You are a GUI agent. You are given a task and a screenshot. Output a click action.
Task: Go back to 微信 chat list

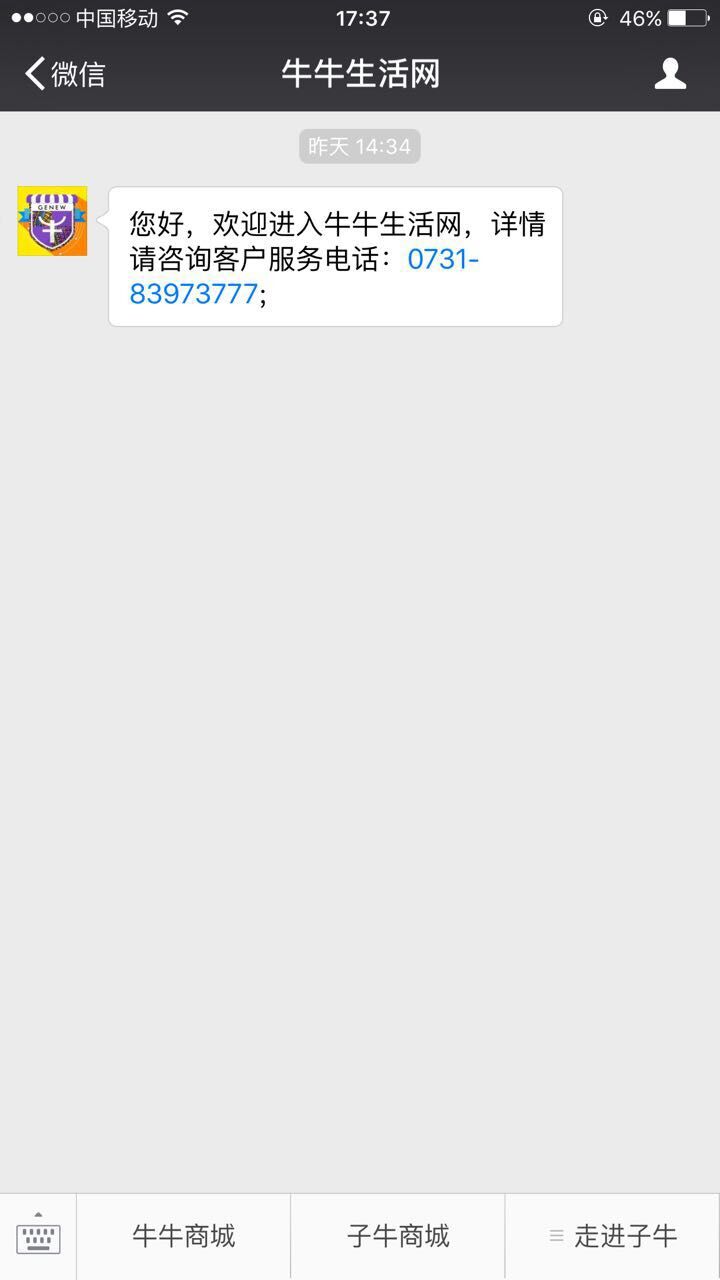point(65,74)
